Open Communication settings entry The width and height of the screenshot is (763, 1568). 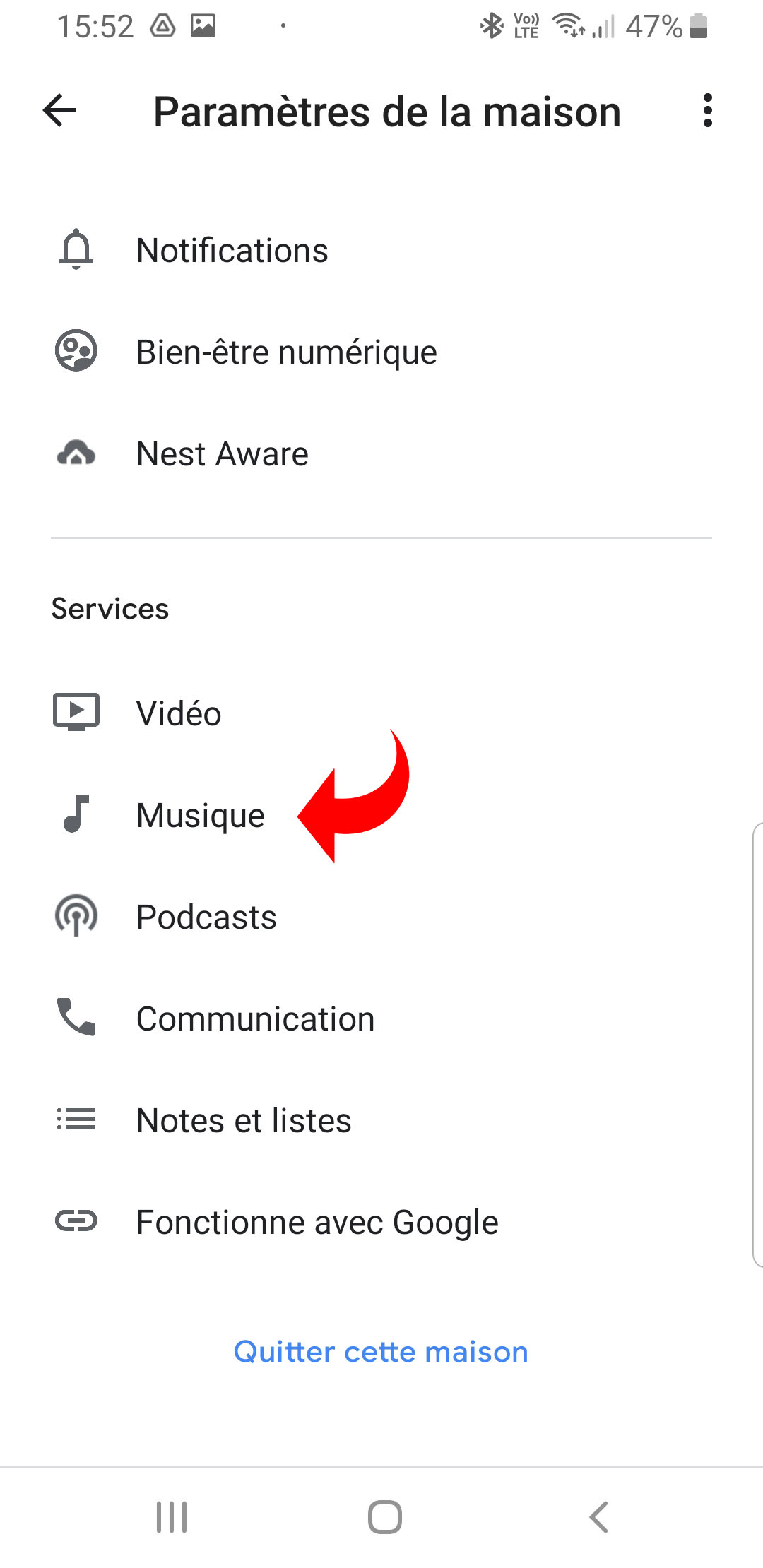point(255,1018)
